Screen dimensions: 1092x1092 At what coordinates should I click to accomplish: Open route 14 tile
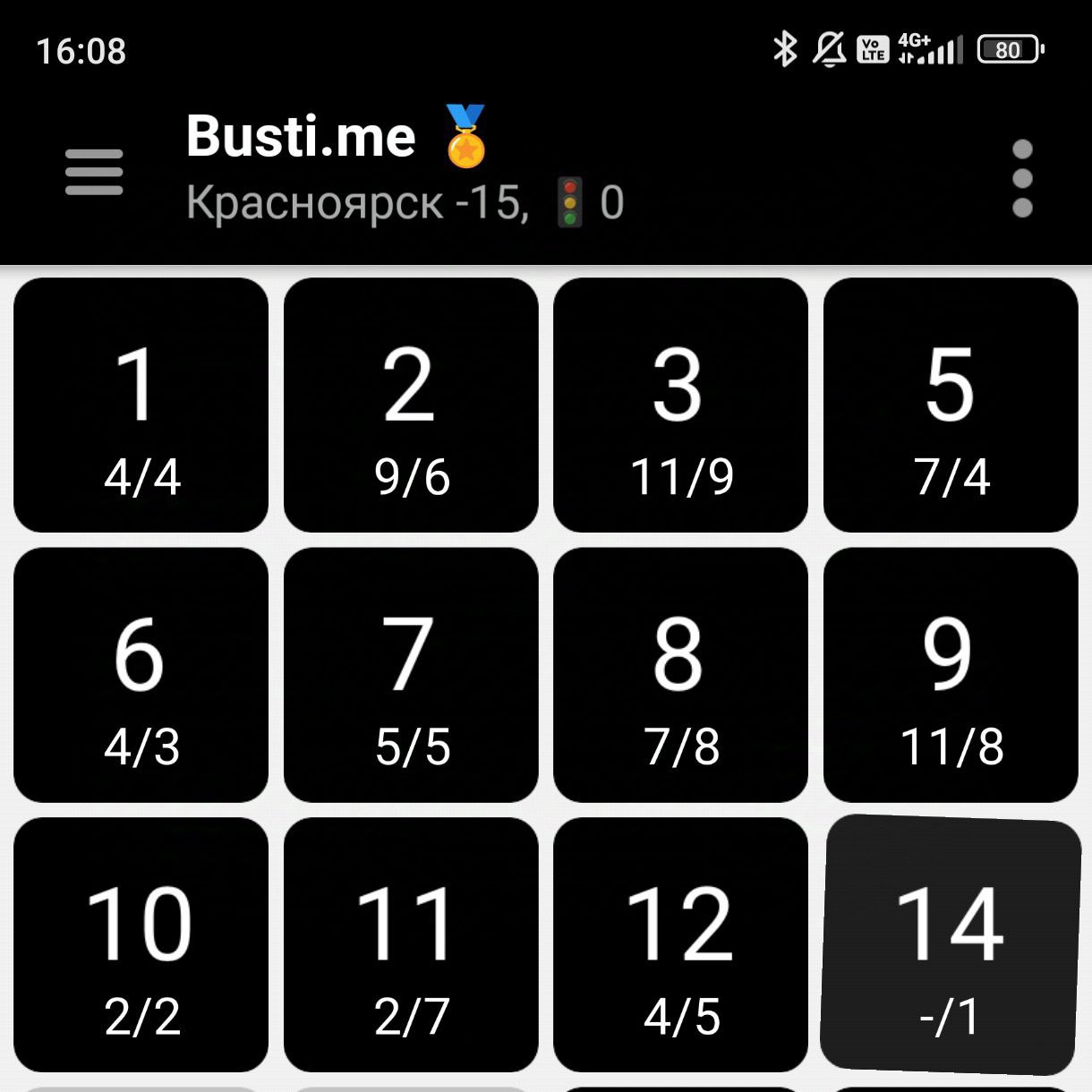951,944
